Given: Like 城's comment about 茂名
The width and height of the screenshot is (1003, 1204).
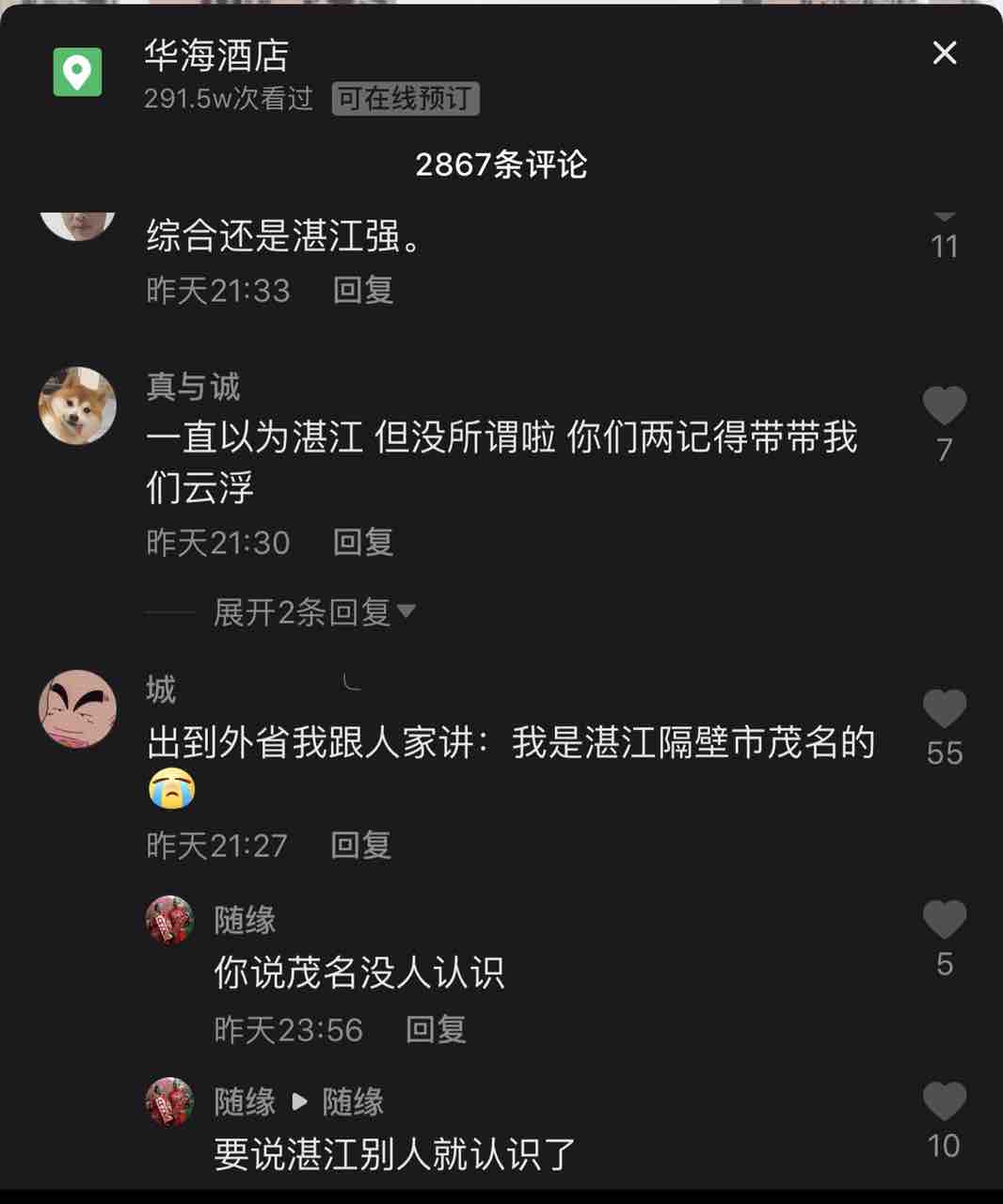Looking at the screenshot, I should (x=944, y=710).
